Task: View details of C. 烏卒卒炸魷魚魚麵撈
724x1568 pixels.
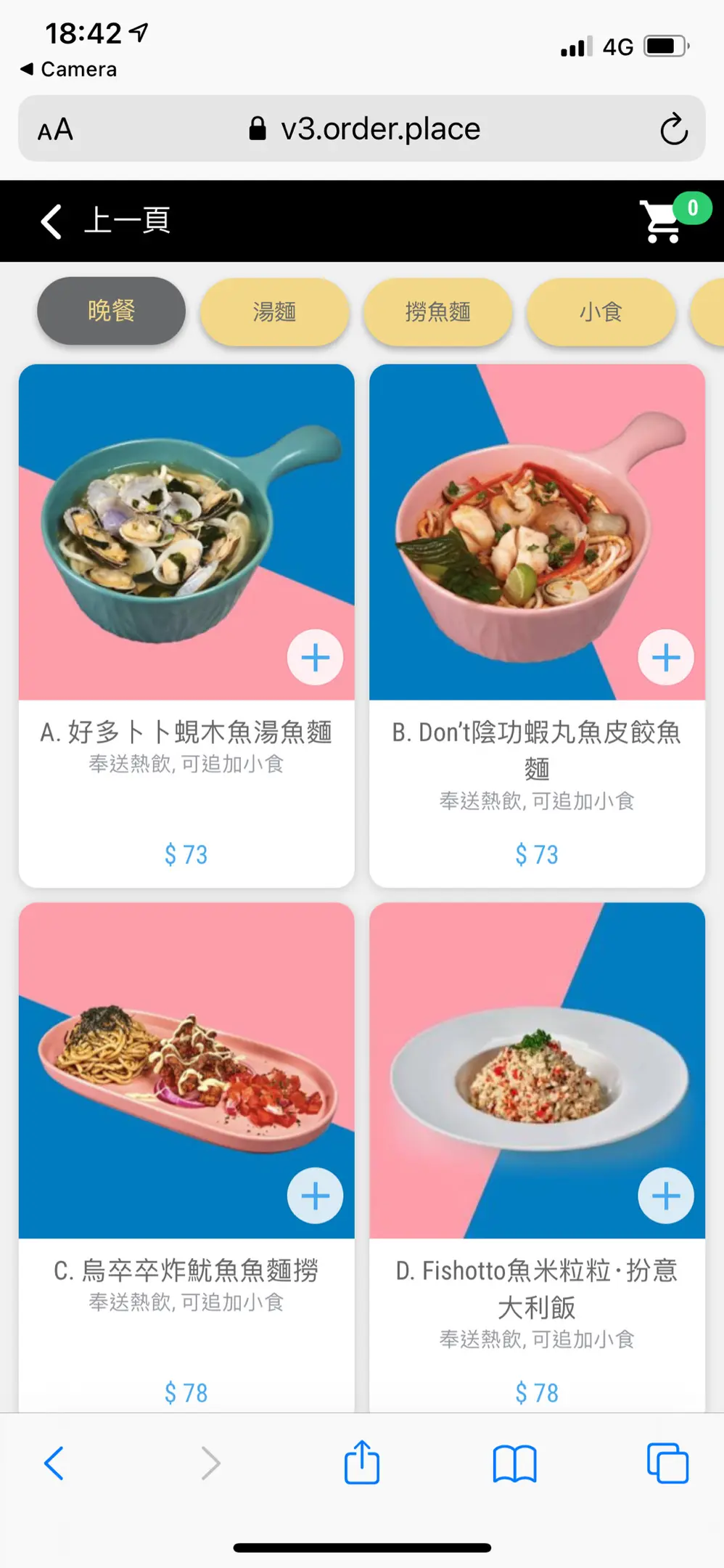Action: [x=186, y=1271]
